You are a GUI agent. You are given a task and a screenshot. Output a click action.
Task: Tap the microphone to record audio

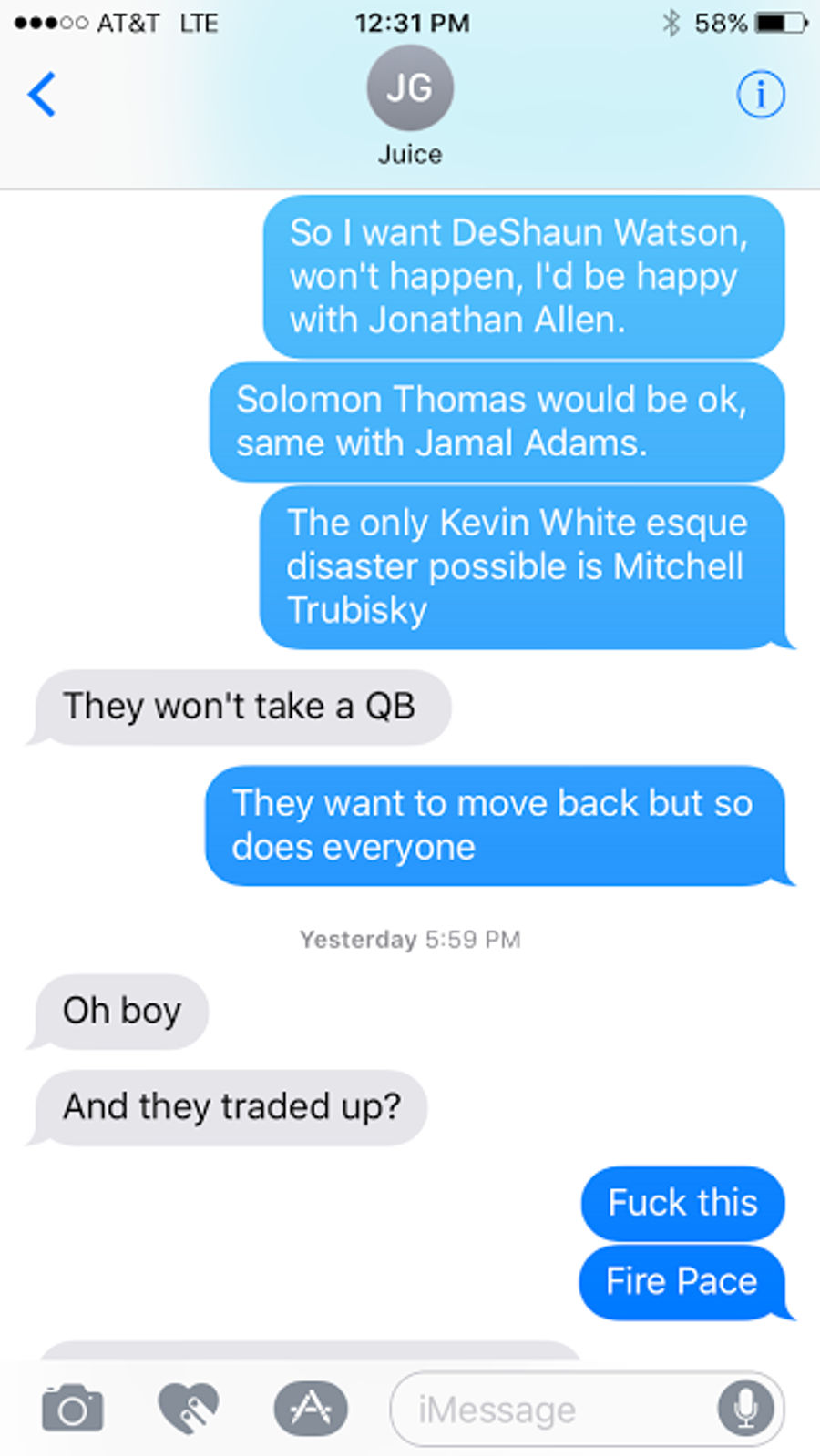pos(745,1409)
